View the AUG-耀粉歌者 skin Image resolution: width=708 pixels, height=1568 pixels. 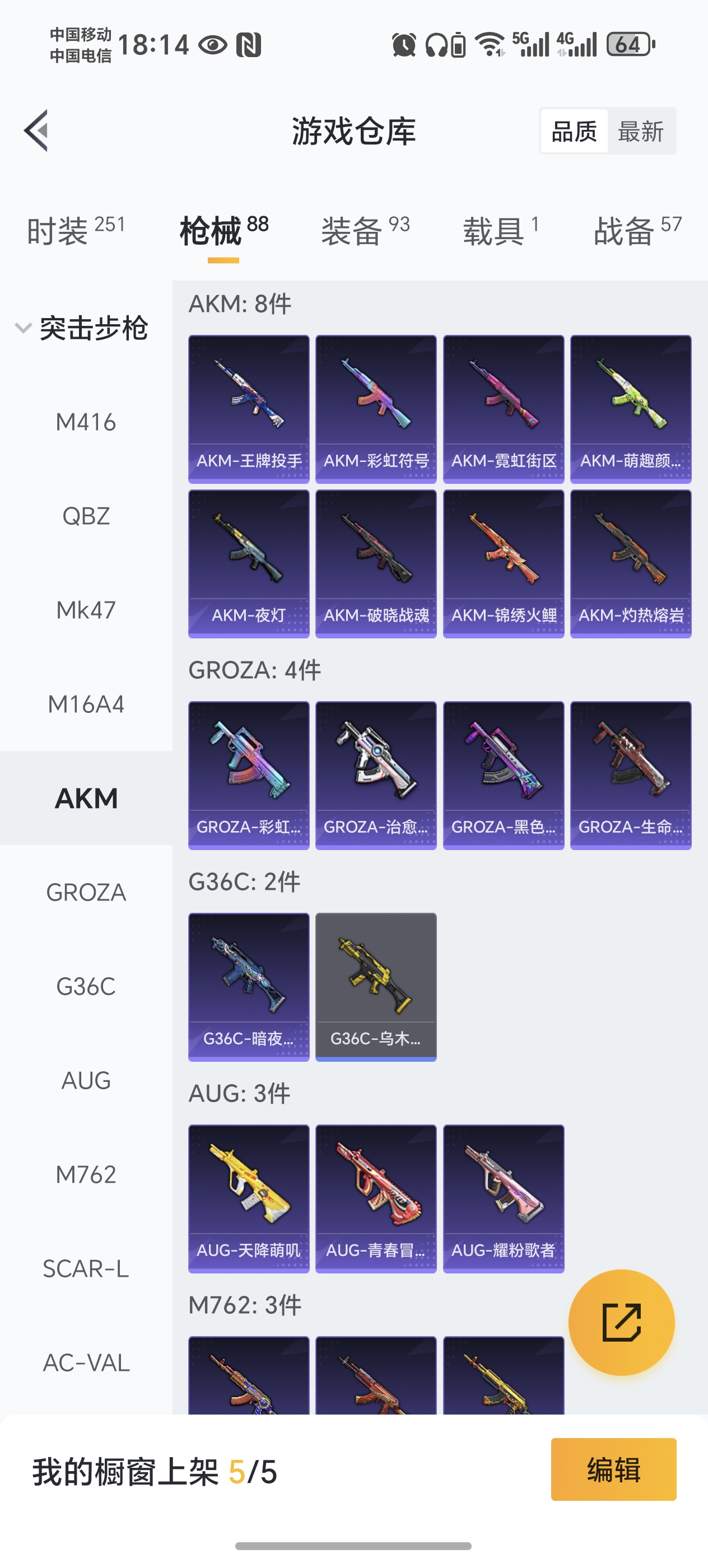tap(504, 1198)
